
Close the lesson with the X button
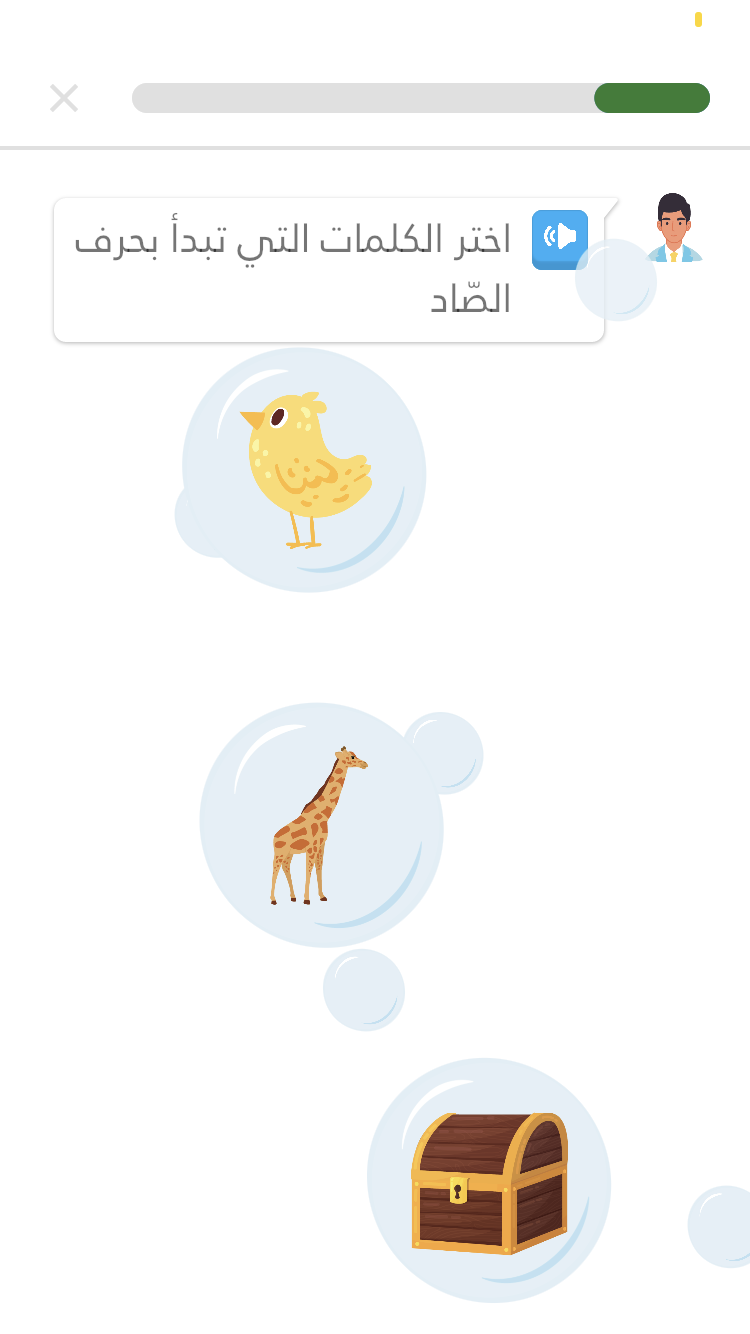(64, 98)
